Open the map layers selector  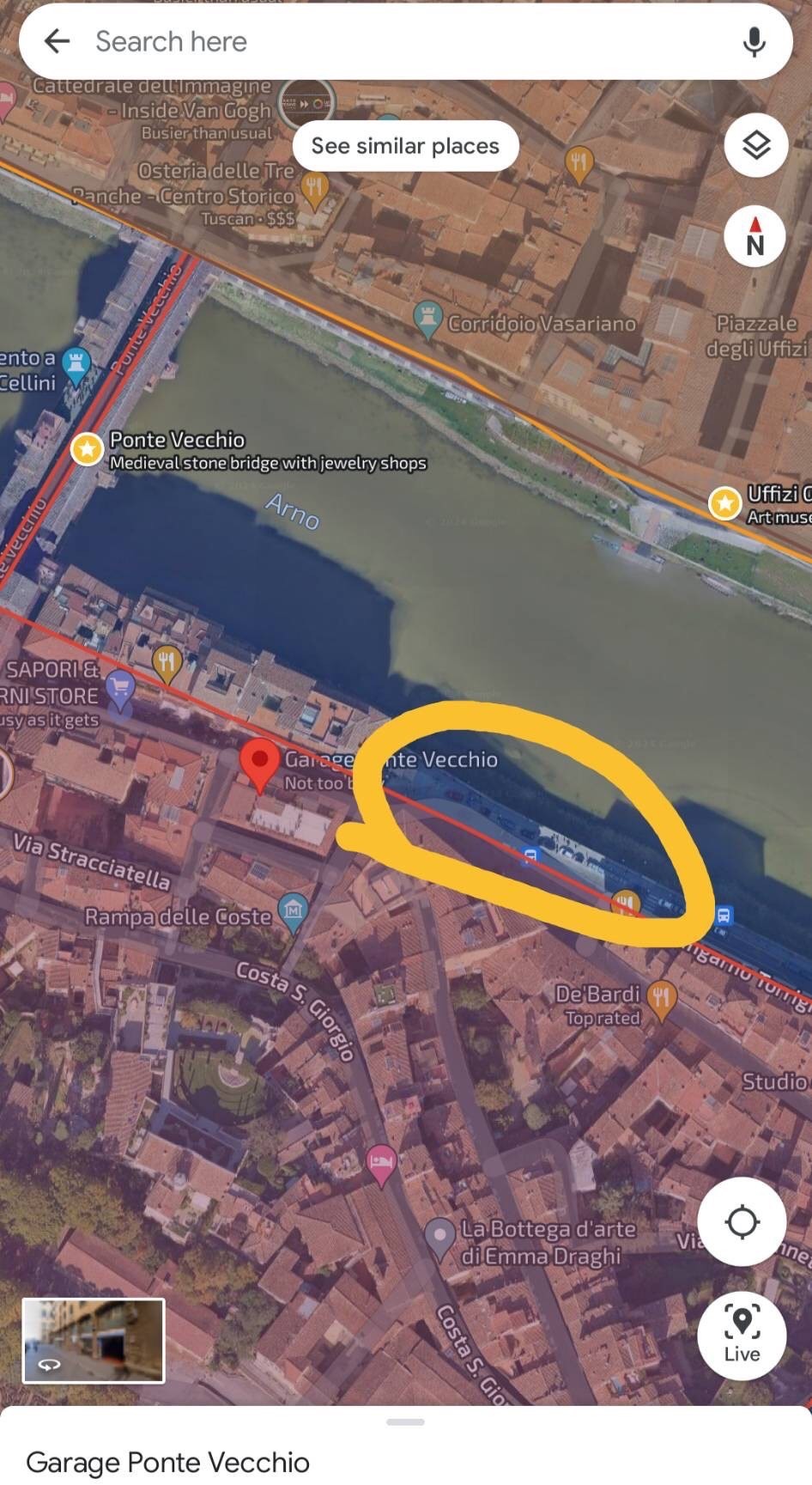755,145
